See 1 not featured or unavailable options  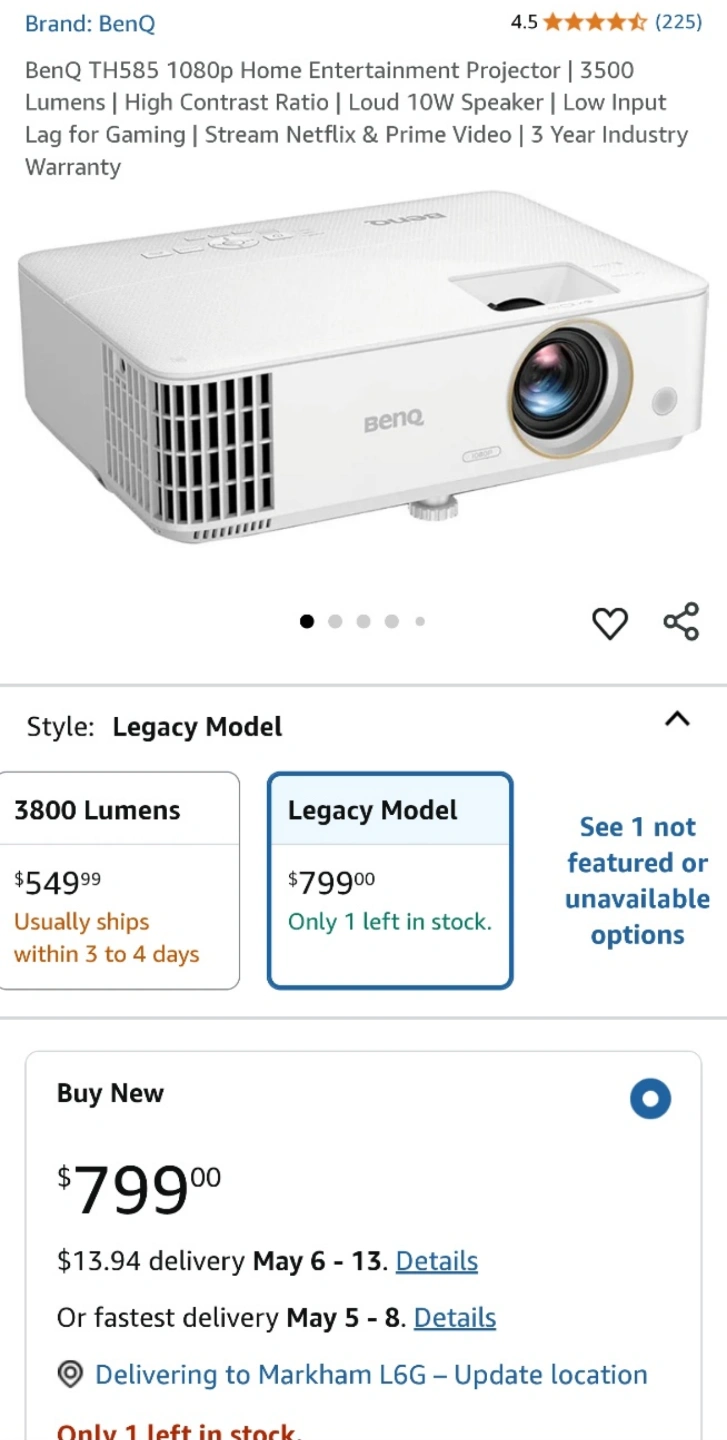[x=637, y=881]
